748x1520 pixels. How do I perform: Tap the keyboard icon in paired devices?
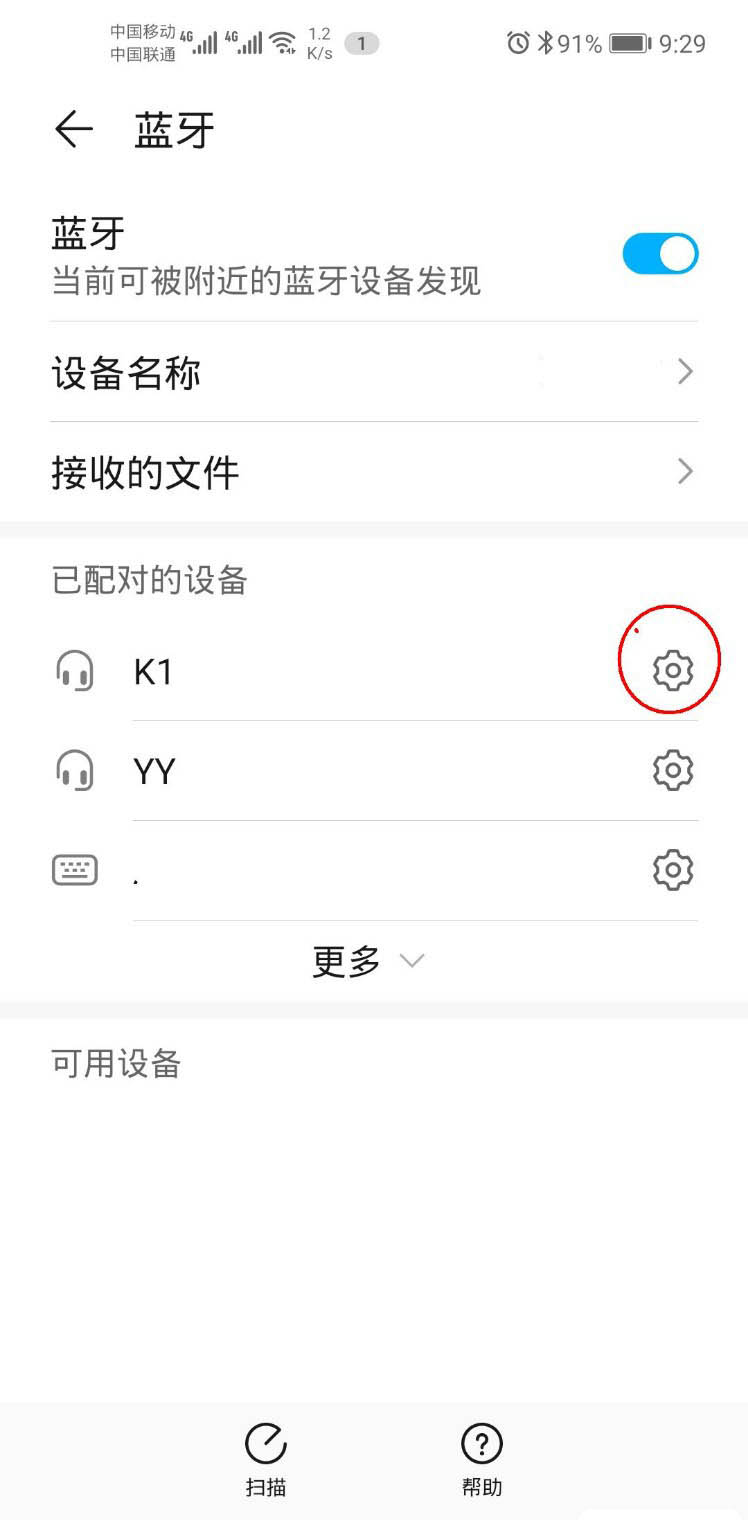[x=75, y=869]
